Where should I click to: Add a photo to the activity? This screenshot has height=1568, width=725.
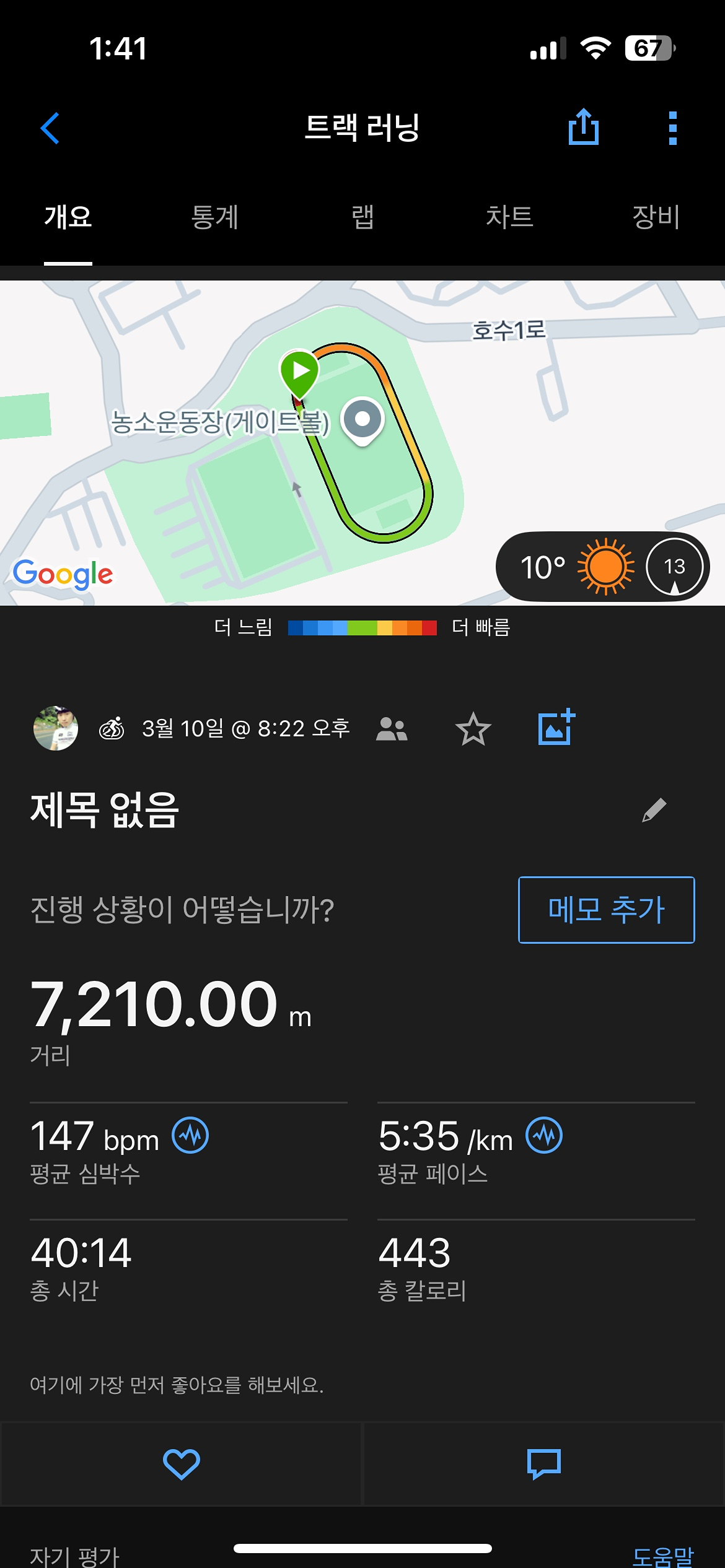pos(556,729)
